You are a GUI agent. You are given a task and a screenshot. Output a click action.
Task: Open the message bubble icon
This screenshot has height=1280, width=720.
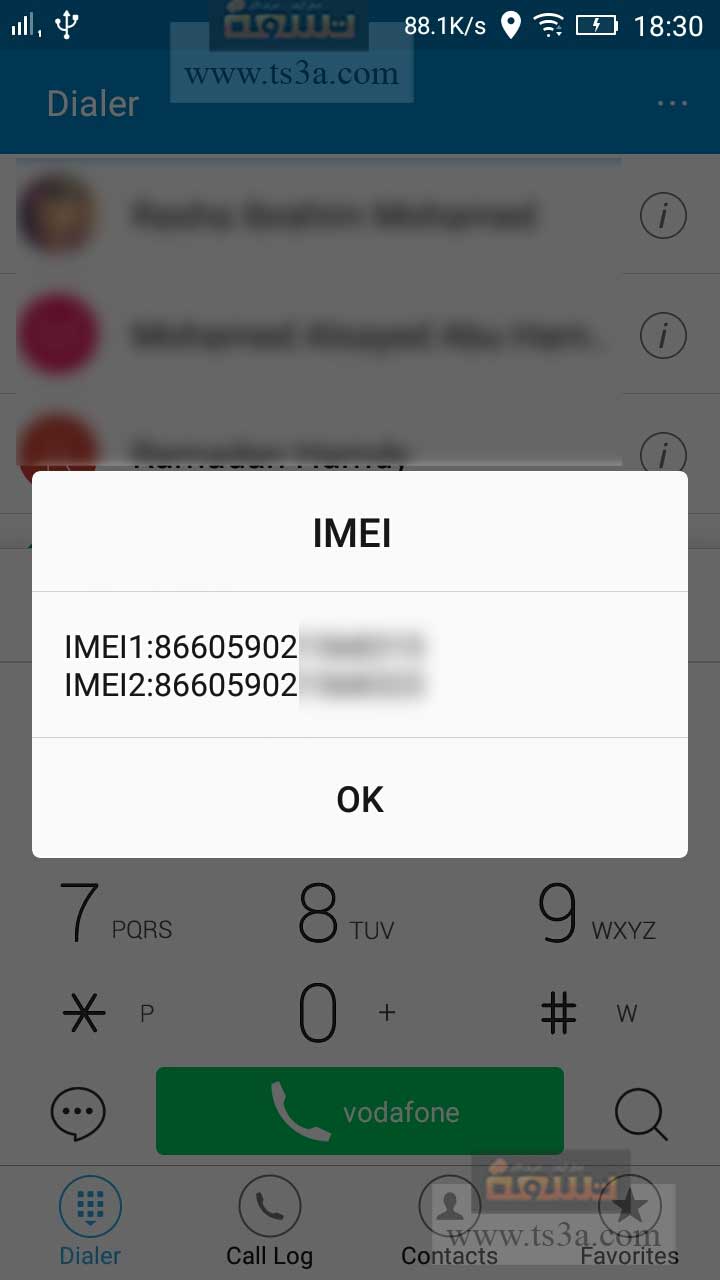click(78, 1112)
